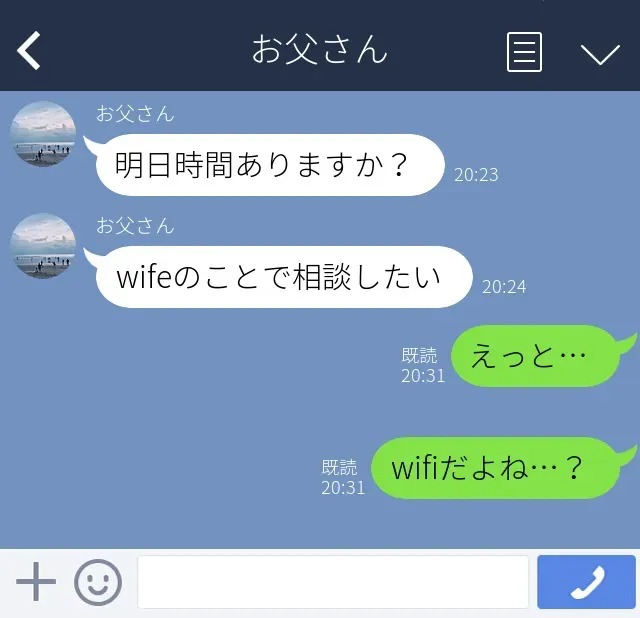Start a voice call with お父さん
Screen dimensions: 640x618
[x=586, y=582]
